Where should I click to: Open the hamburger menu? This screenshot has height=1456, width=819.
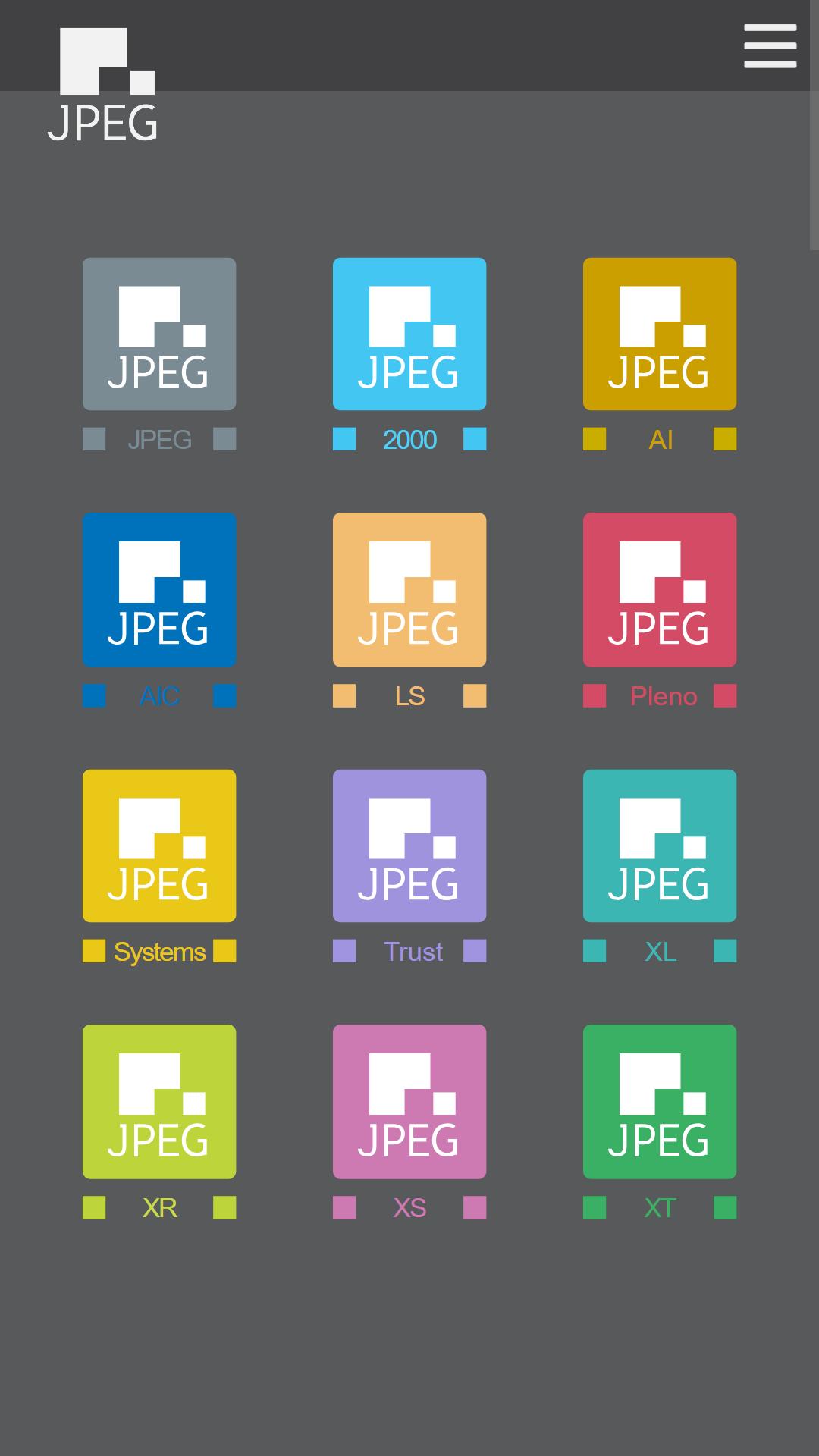tap(770, 45)
